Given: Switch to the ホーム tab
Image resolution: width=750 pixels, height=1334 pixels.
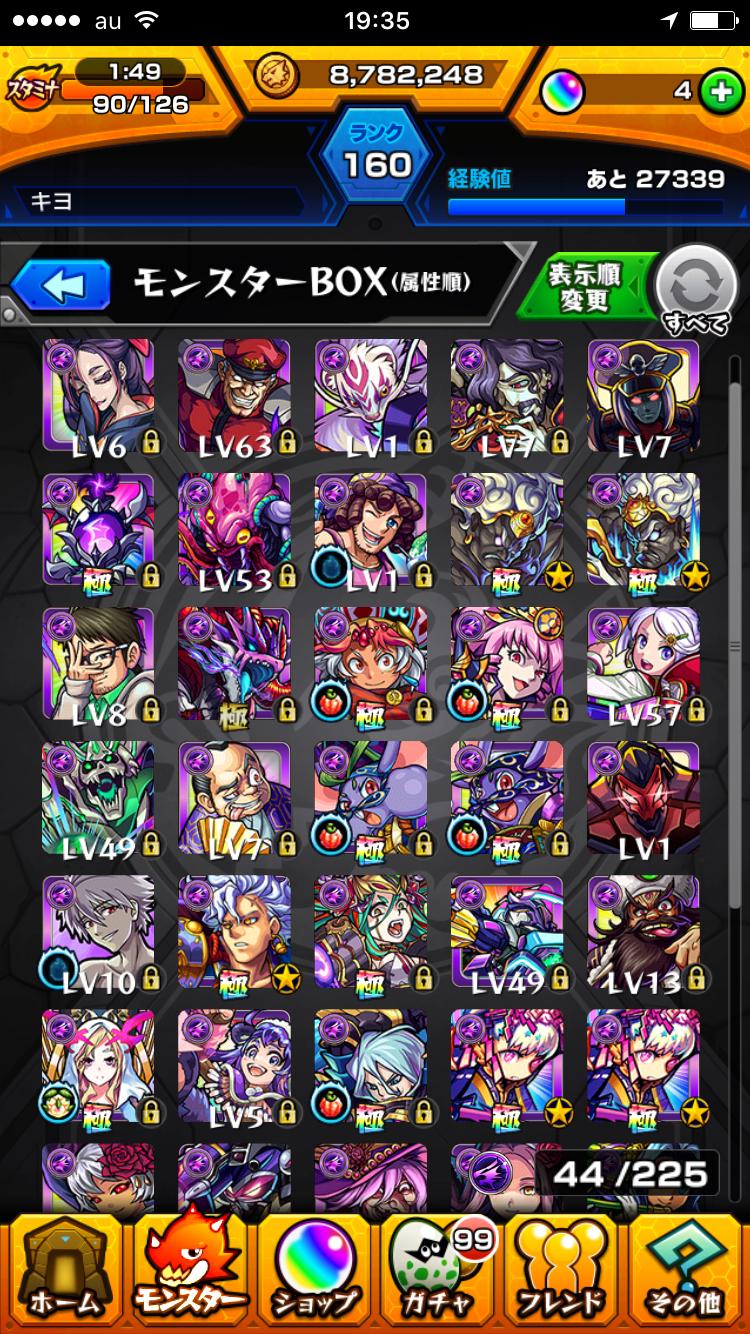Looking at the screenshot, I should pos(62,1270).
